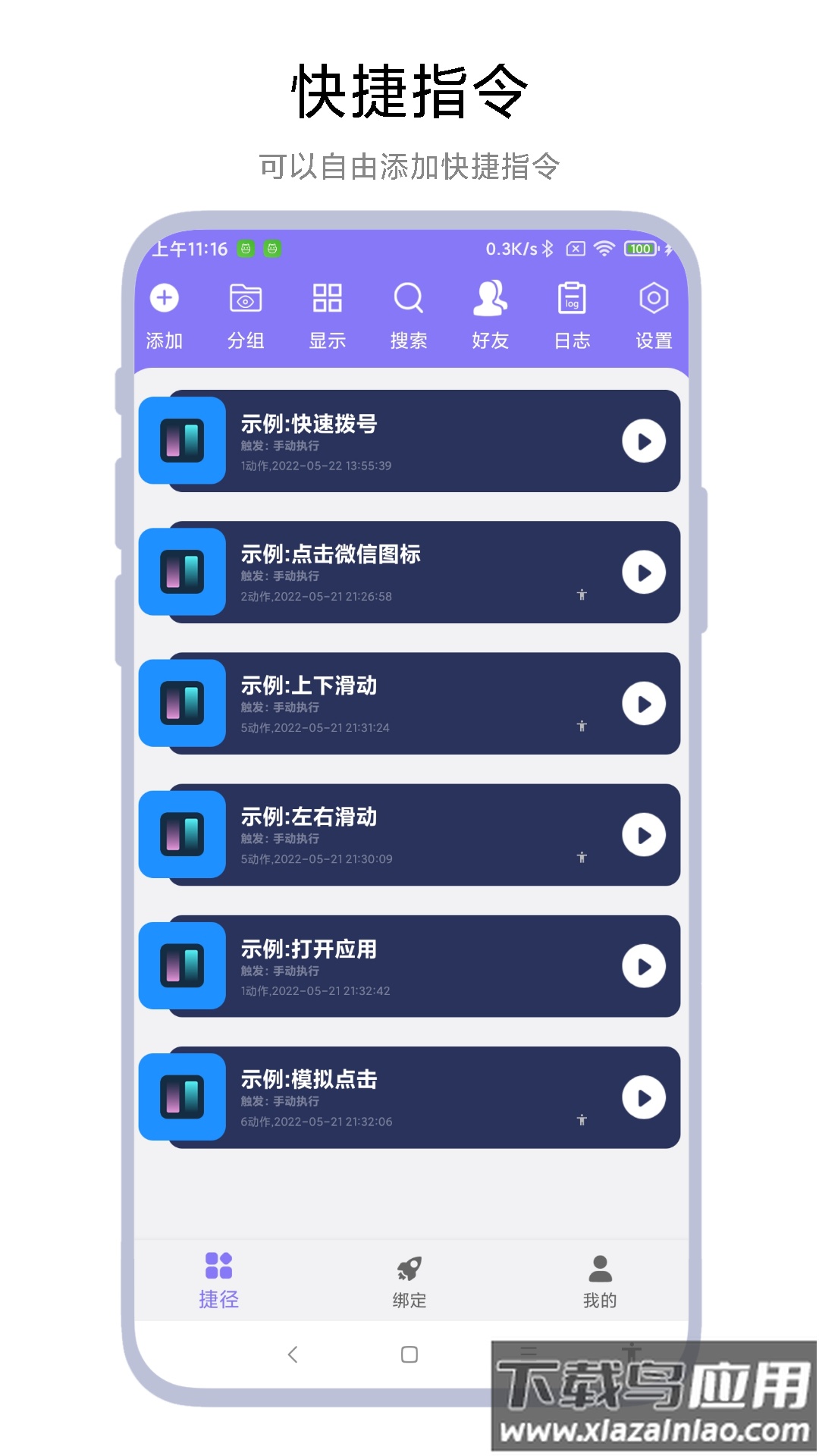Run 示例:快速拨号 with its play button
Screen dimensions: 819x1456
point(644,441)
